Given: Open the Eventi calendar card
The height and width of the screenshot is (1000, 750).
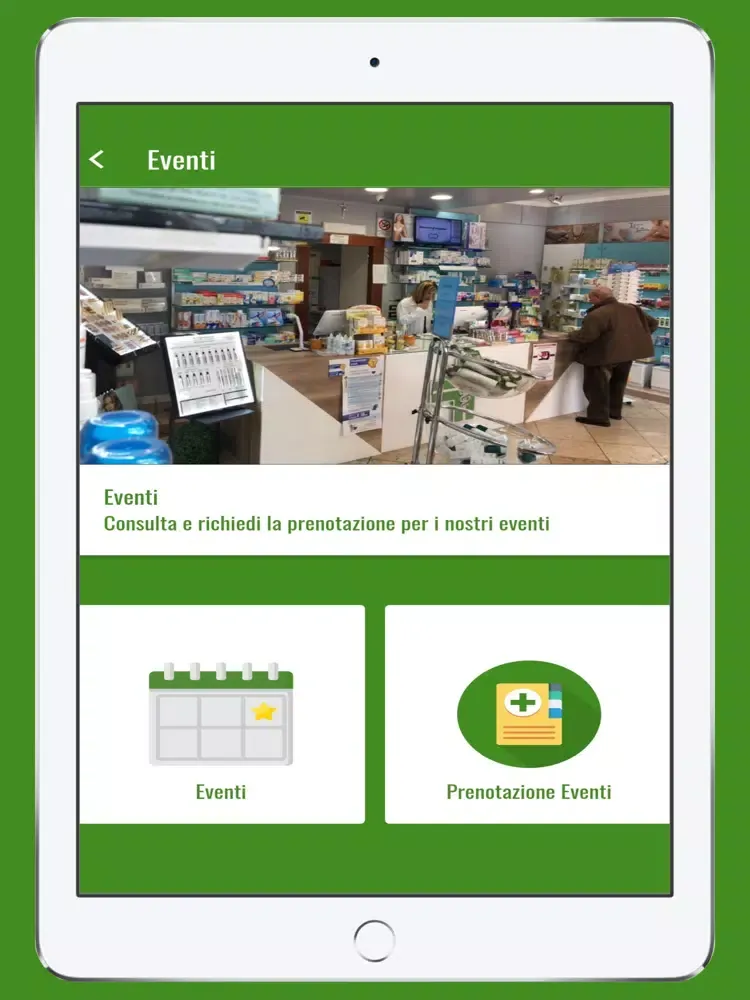Looking at the screenshot, I should (x=221, y=714).
